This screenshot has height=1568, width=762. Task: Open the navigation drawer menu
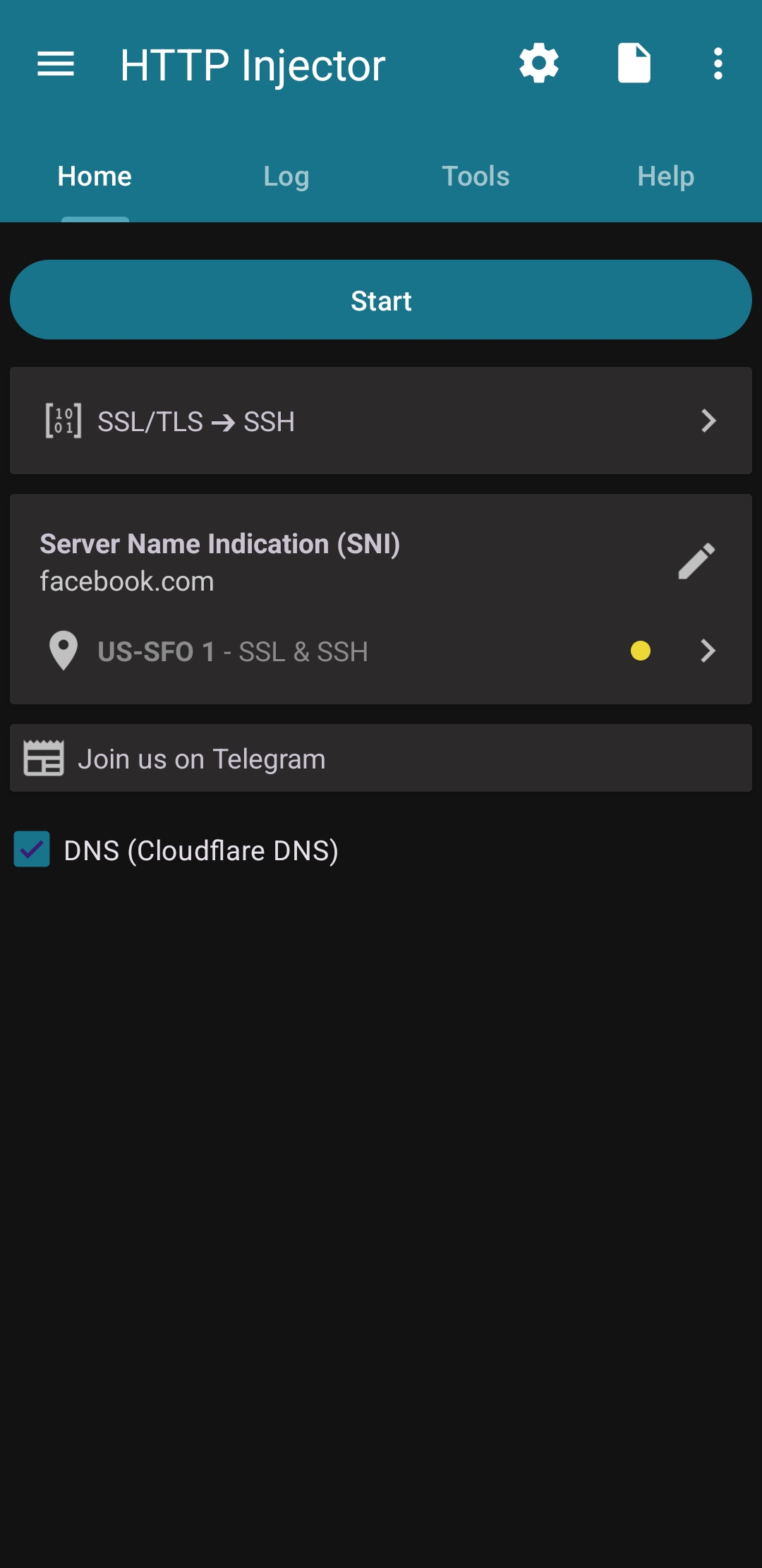(56, 65)
